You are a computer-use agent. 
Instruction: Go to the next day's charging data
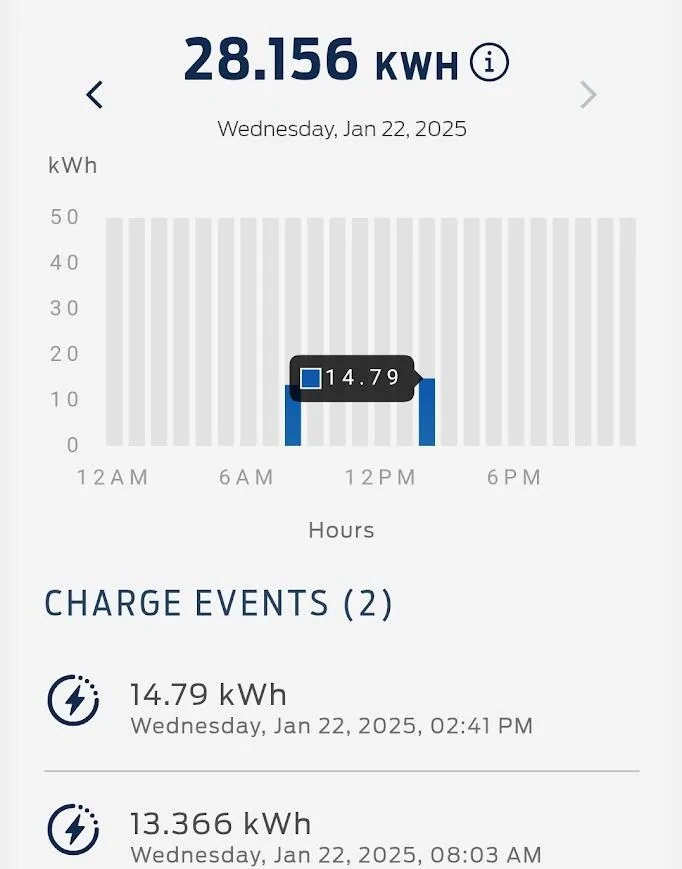588,95
